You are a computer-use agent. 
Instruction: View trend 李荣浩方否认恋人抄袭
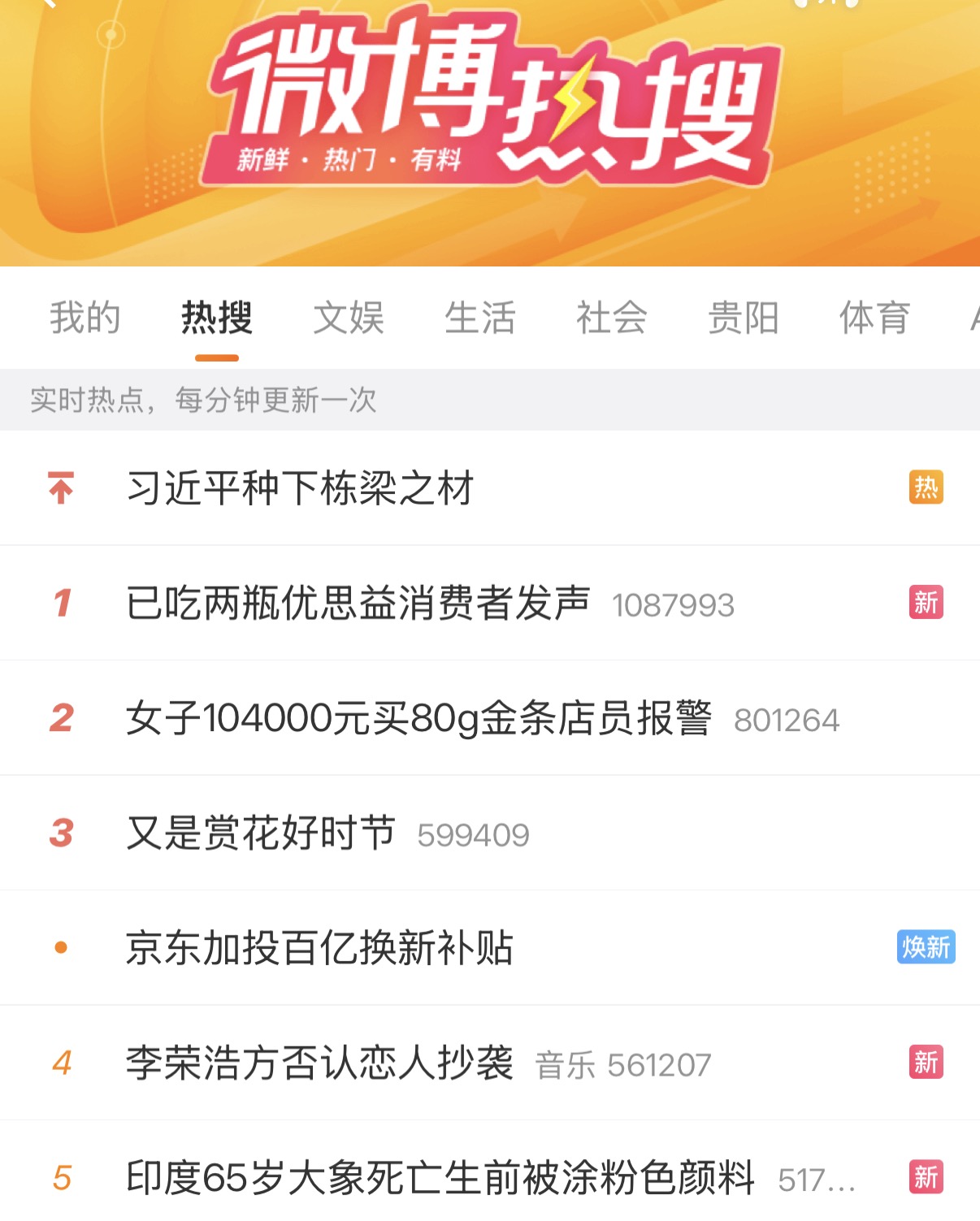click(x=319, y=1063)
